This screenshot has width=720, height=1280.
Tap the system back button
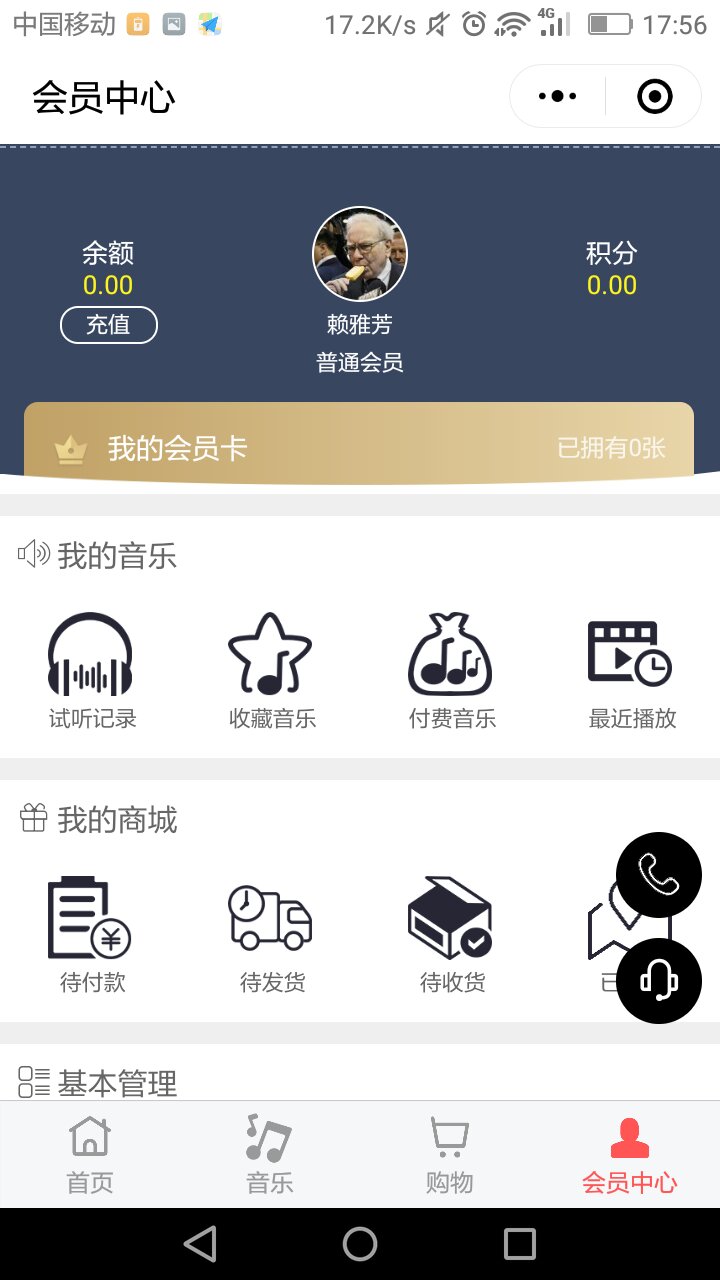click(x=200, y=1244)
